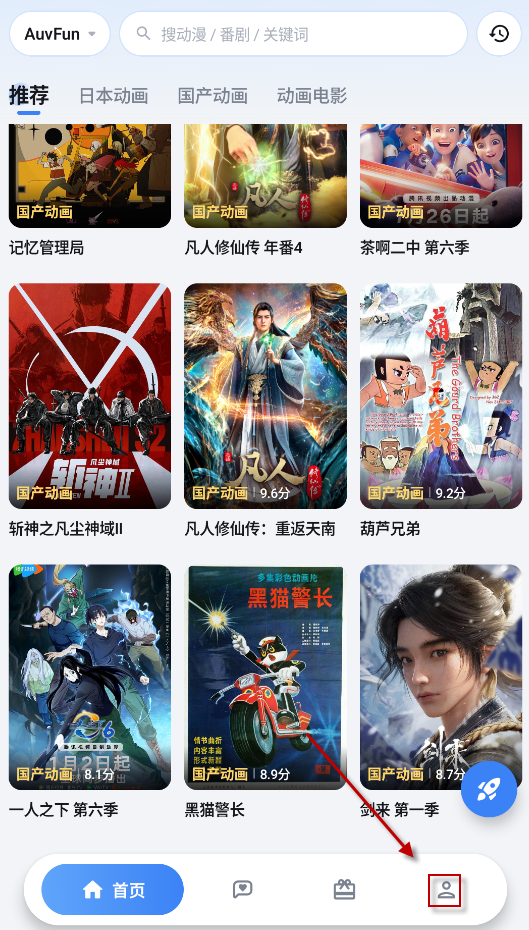Image resolution: width=529 pixels, height=930 pixels.
Task: Tap the anime search box
Action: 294,34
